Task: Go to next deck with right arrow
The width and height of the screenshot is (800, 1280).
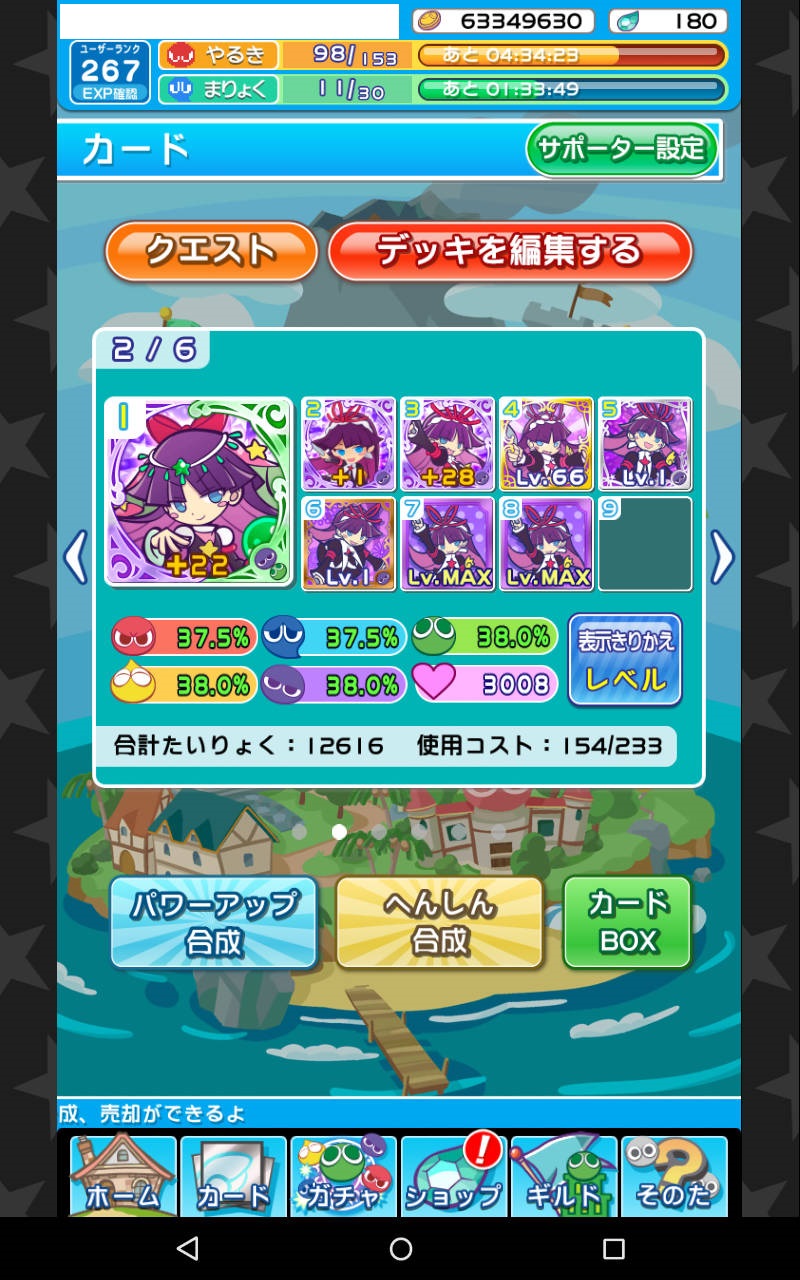Action: tap(722, 557)
